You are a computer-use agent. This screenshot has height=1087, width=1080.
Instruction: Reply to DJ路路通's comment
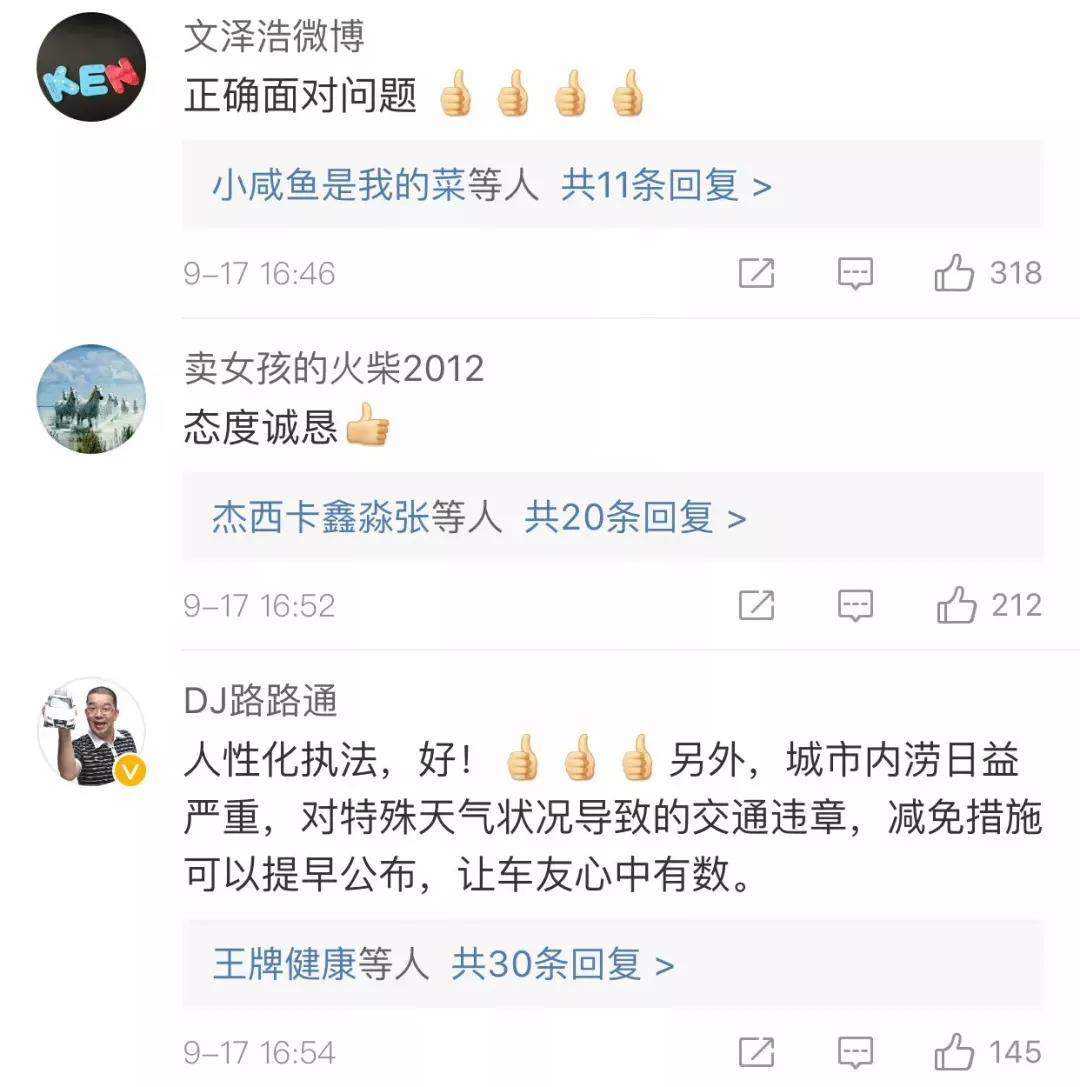pos(855,1052)
